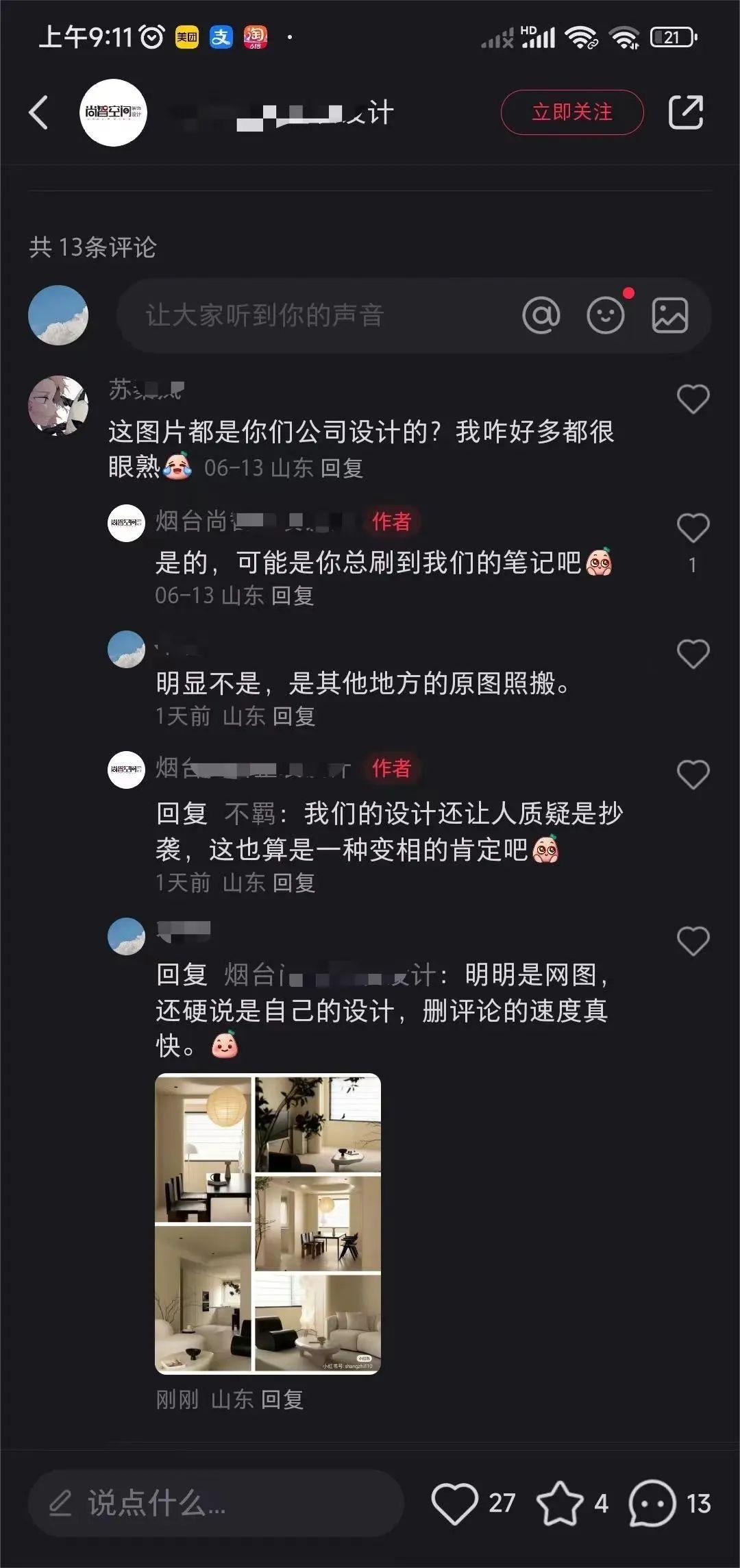Image resolution: width=740 pixels, height=1568 pixels.
Task: Attach a picture to the comment
Action: pyautogui.click(x=669, y=316)
